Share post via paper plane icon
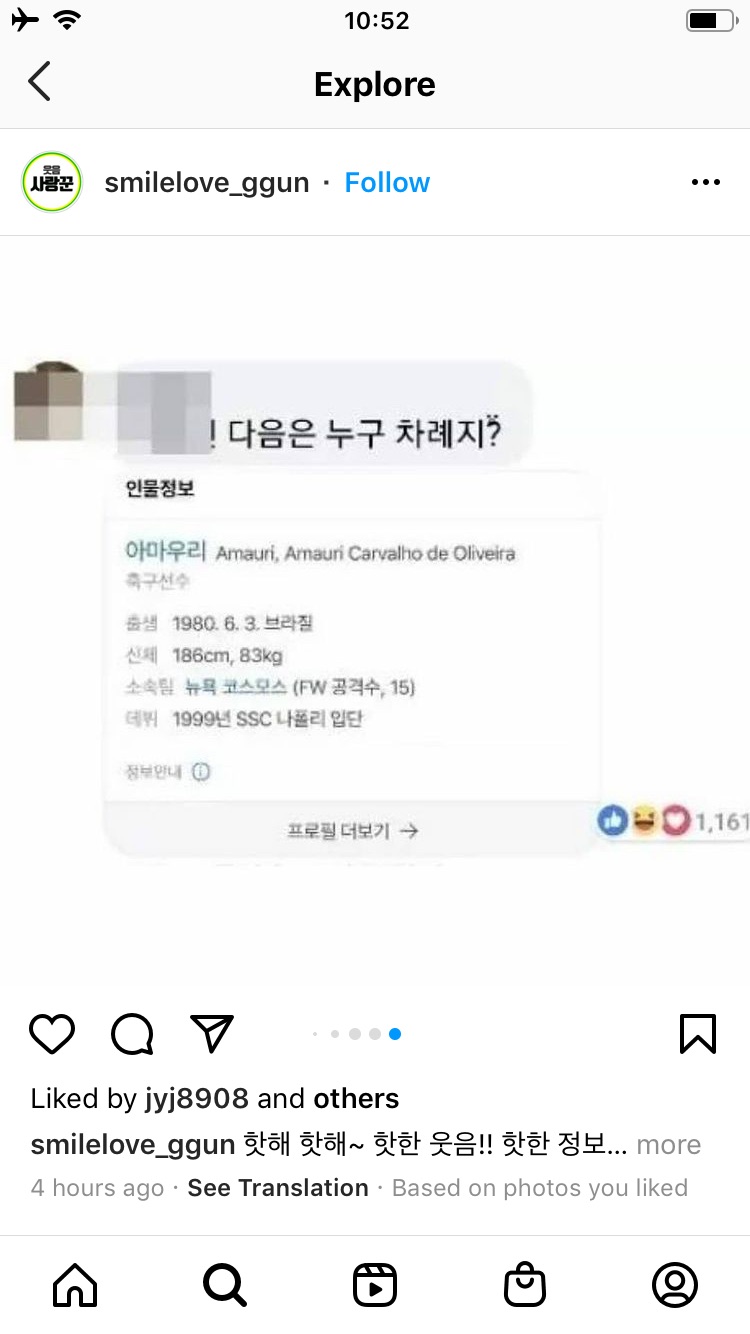 click(x=211, y=1034)
